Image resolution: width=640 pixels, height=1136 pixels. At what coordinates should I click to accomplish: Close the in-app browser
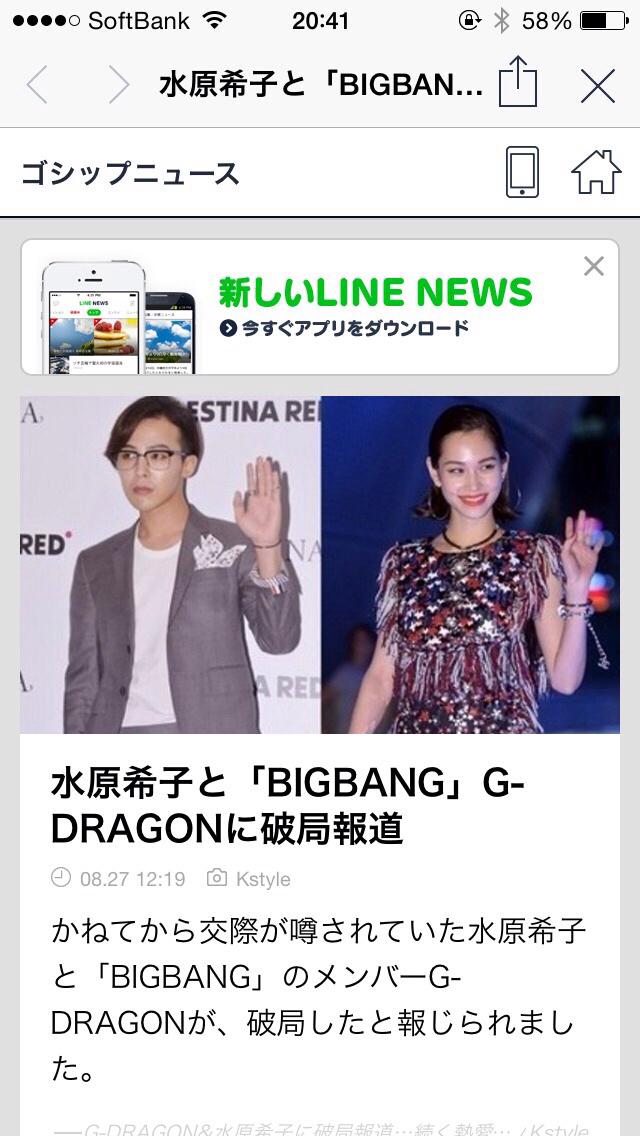coord(598,85)
